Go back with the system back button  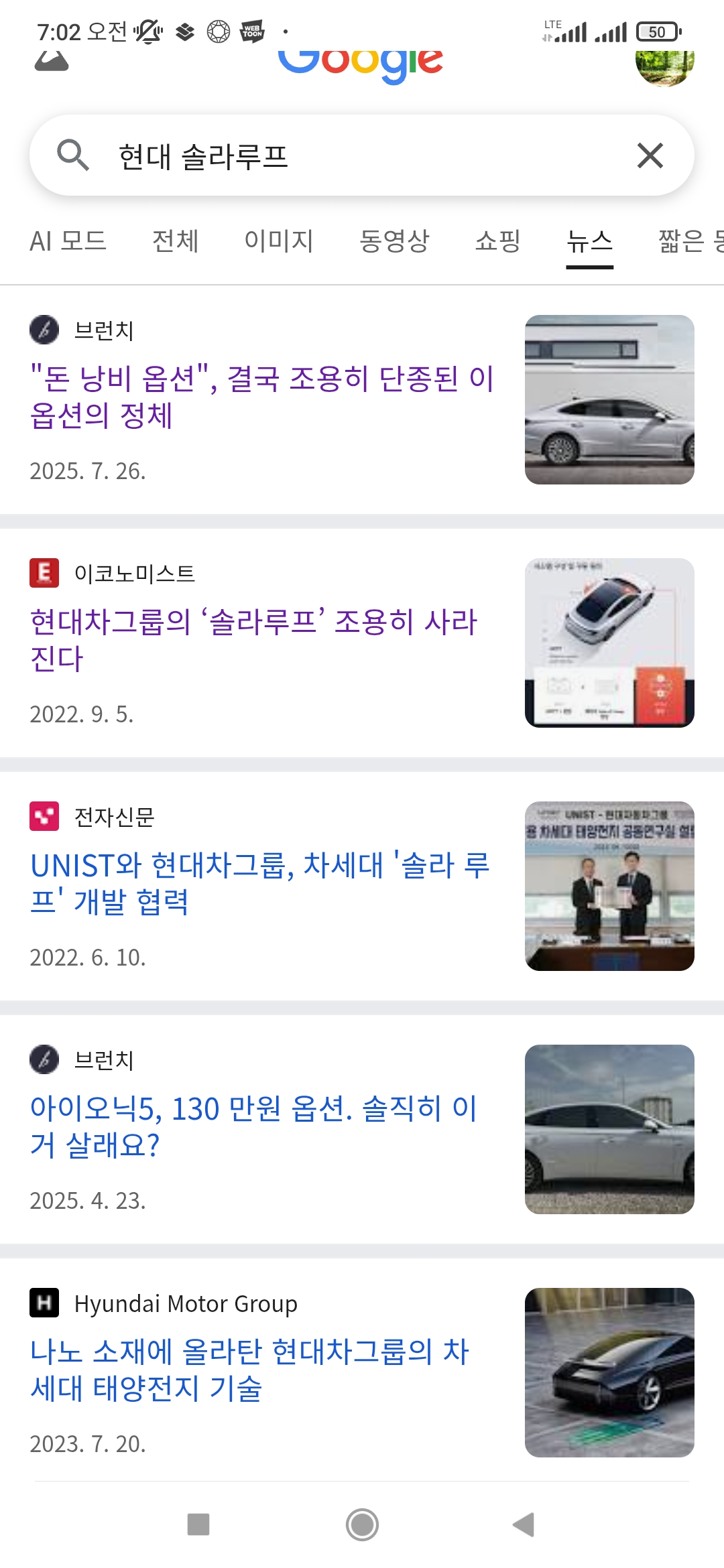523,1524
